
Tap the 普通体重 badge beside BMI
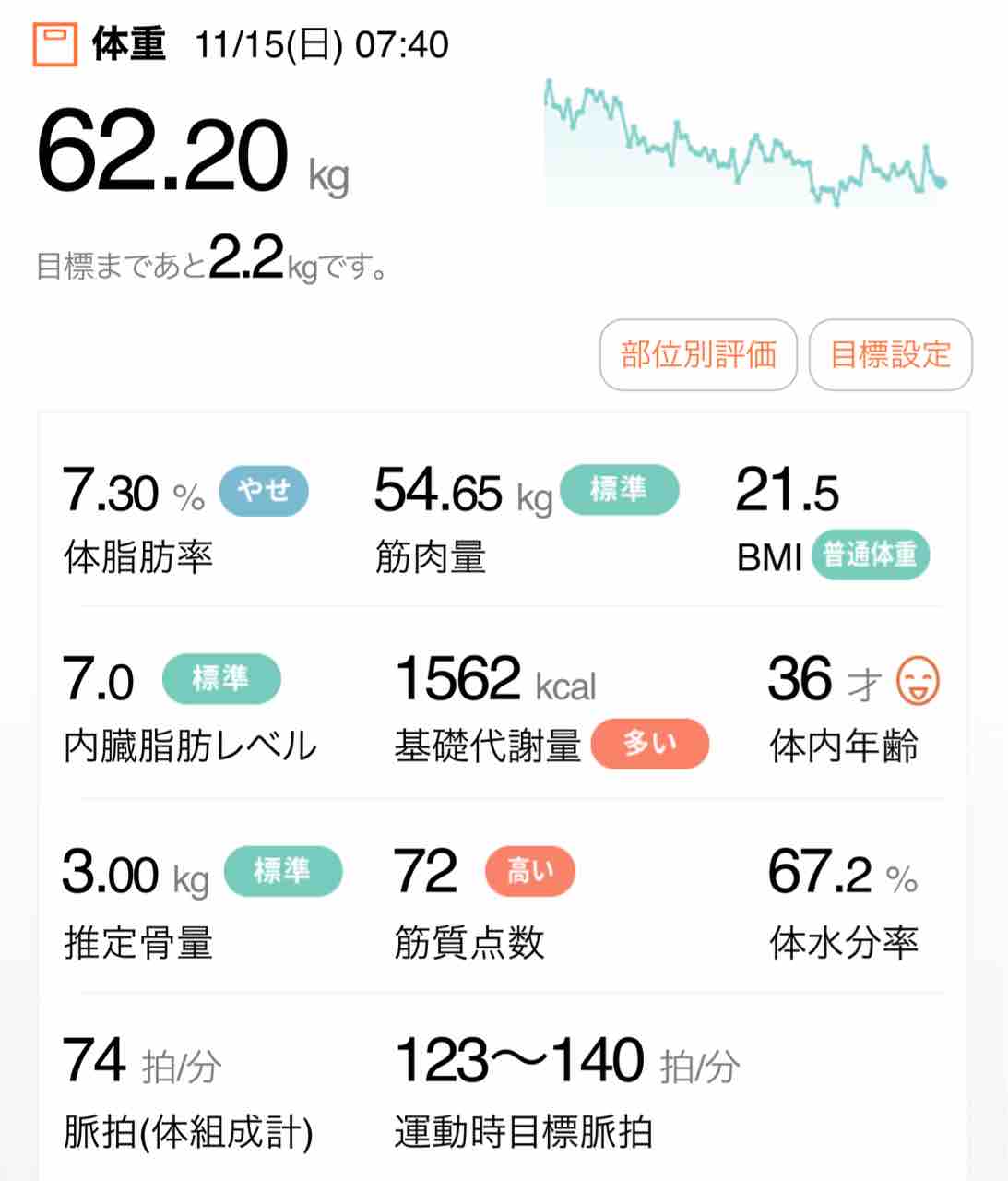click(x=871, y=555)
